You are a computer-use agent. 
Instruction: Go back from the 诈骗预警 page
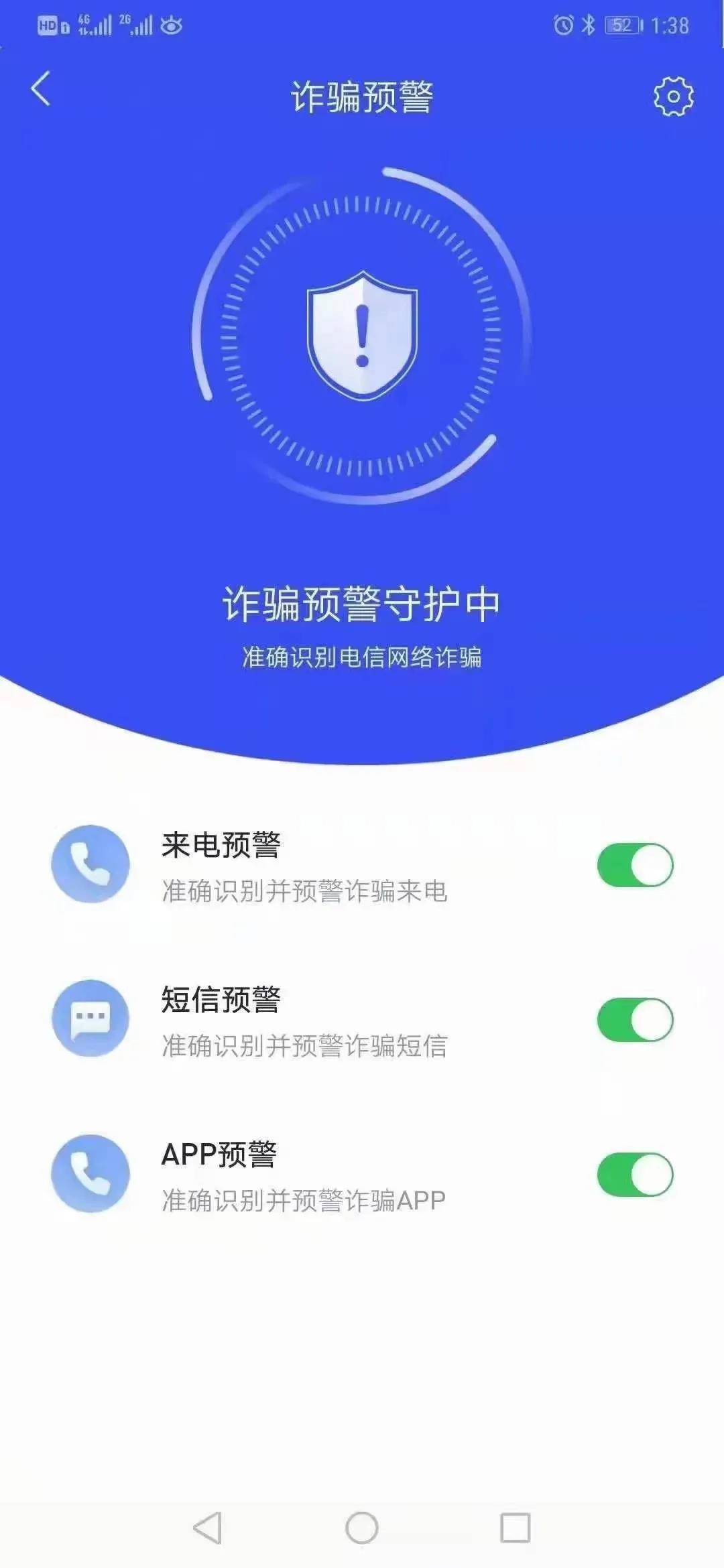(x=41, y=89)
